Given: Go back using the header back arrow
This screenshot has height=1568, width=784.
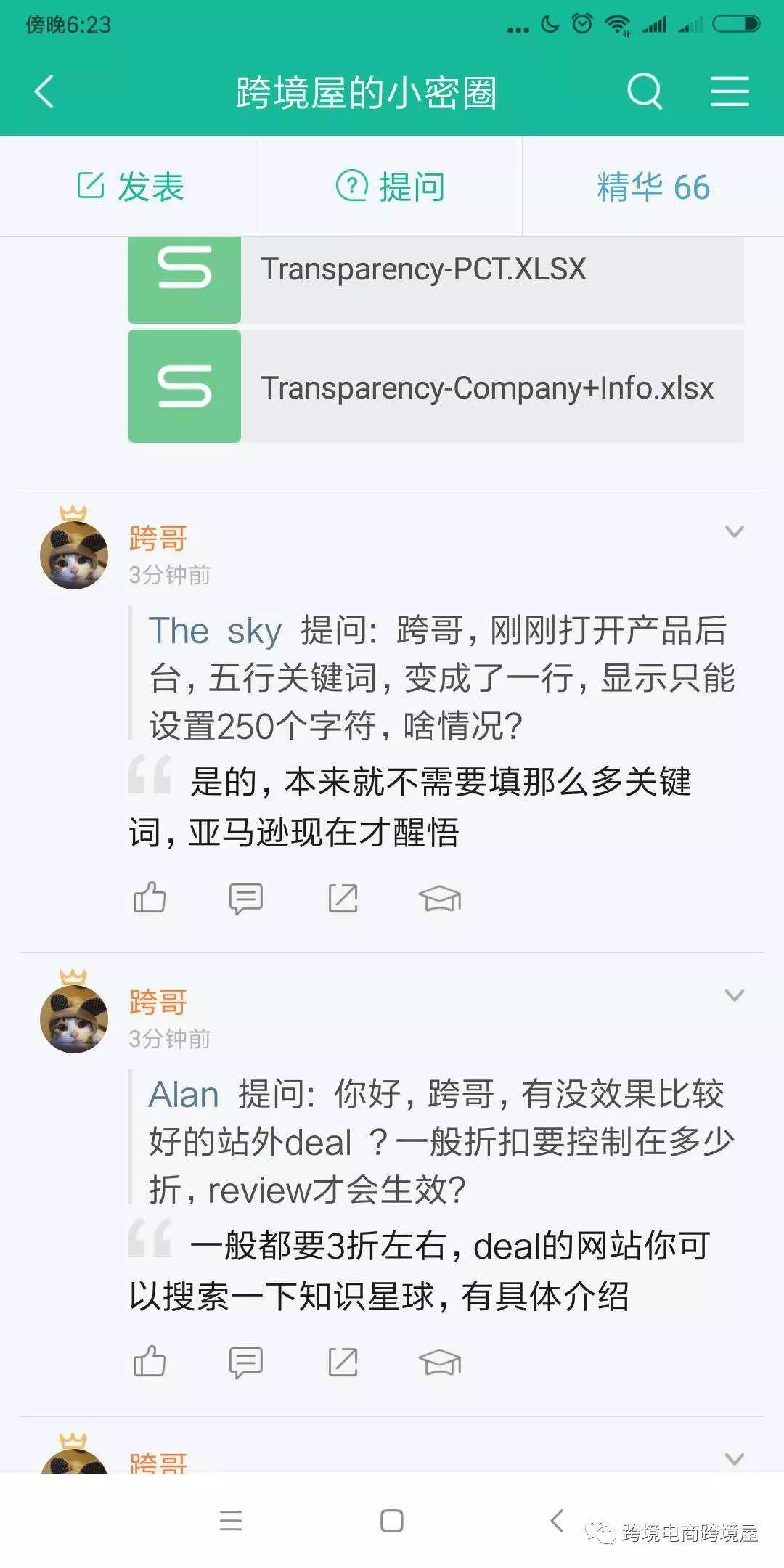Looking at the screenshot, I should [44, 91].
